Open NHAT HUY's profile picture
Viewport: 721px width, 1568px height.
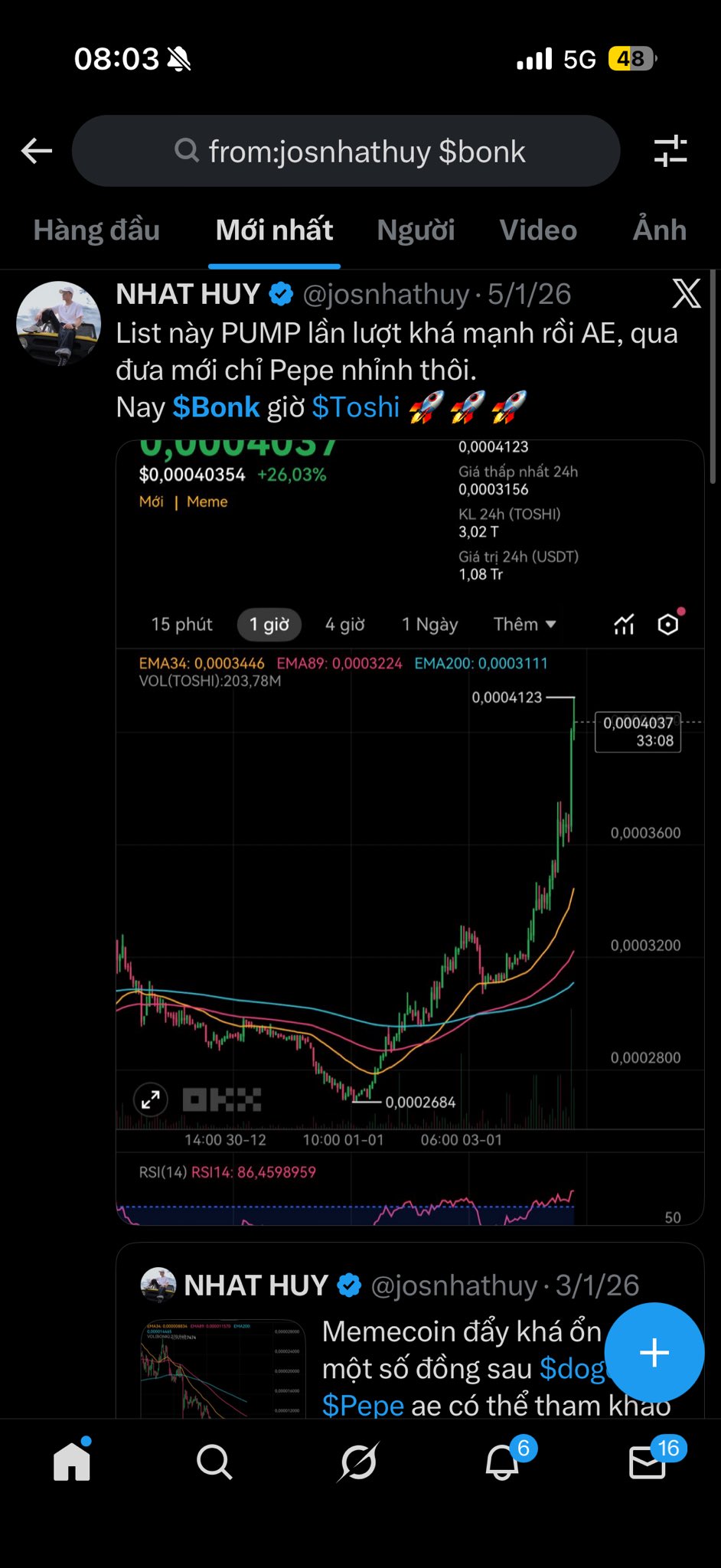[59, 324]
